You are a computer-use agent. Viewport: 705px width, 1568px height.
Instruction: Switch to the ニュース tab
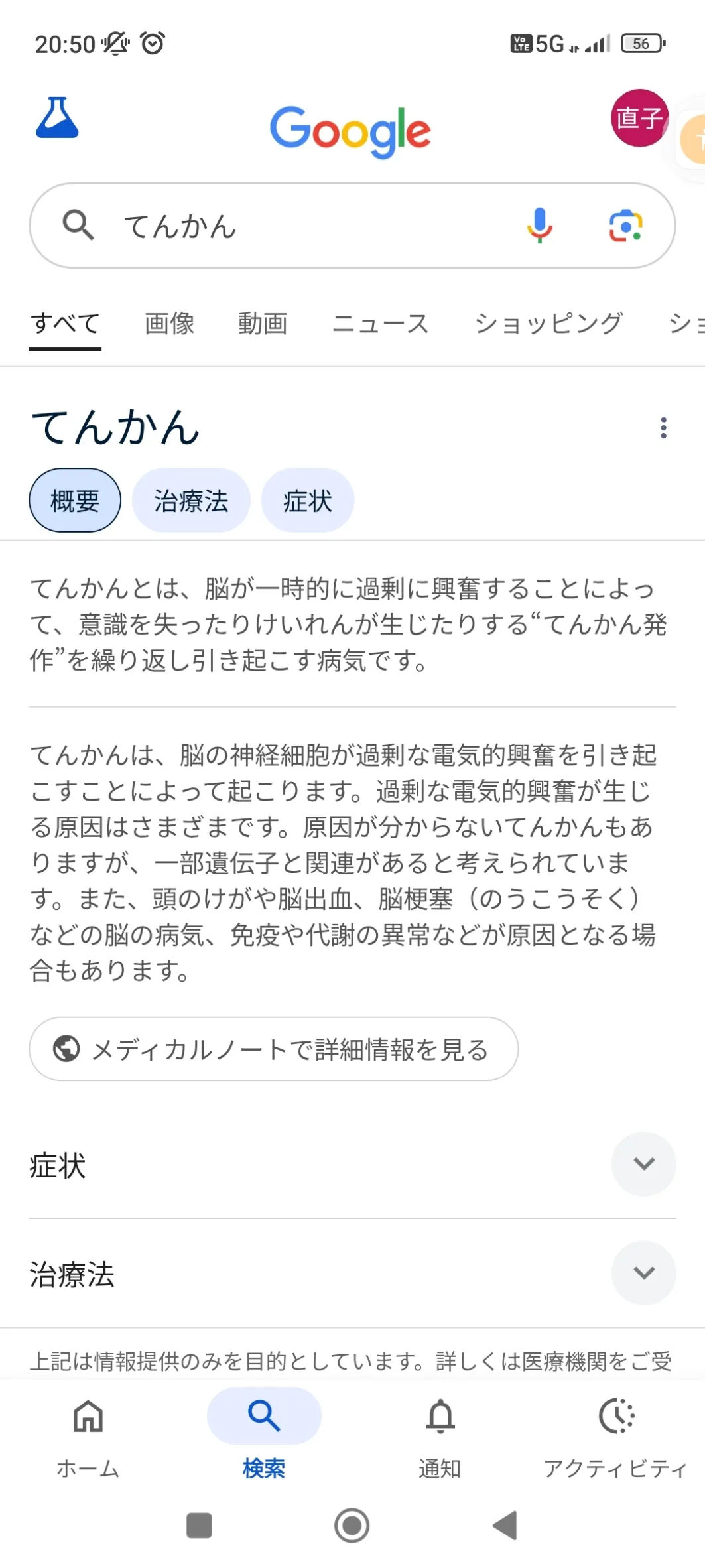coord(381,324)
